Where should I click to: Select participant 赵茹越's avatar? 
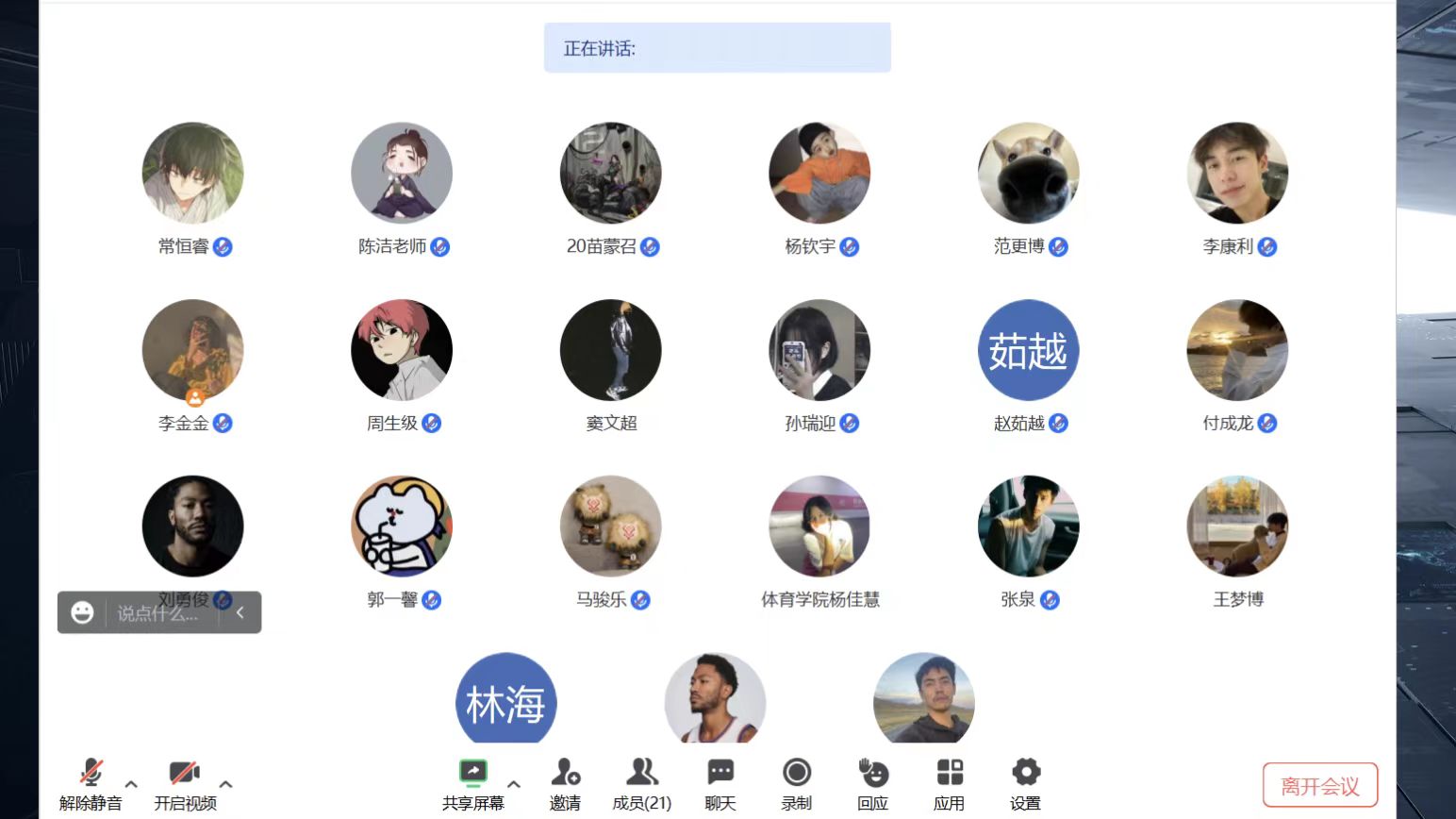click(x=1028, y=350)
